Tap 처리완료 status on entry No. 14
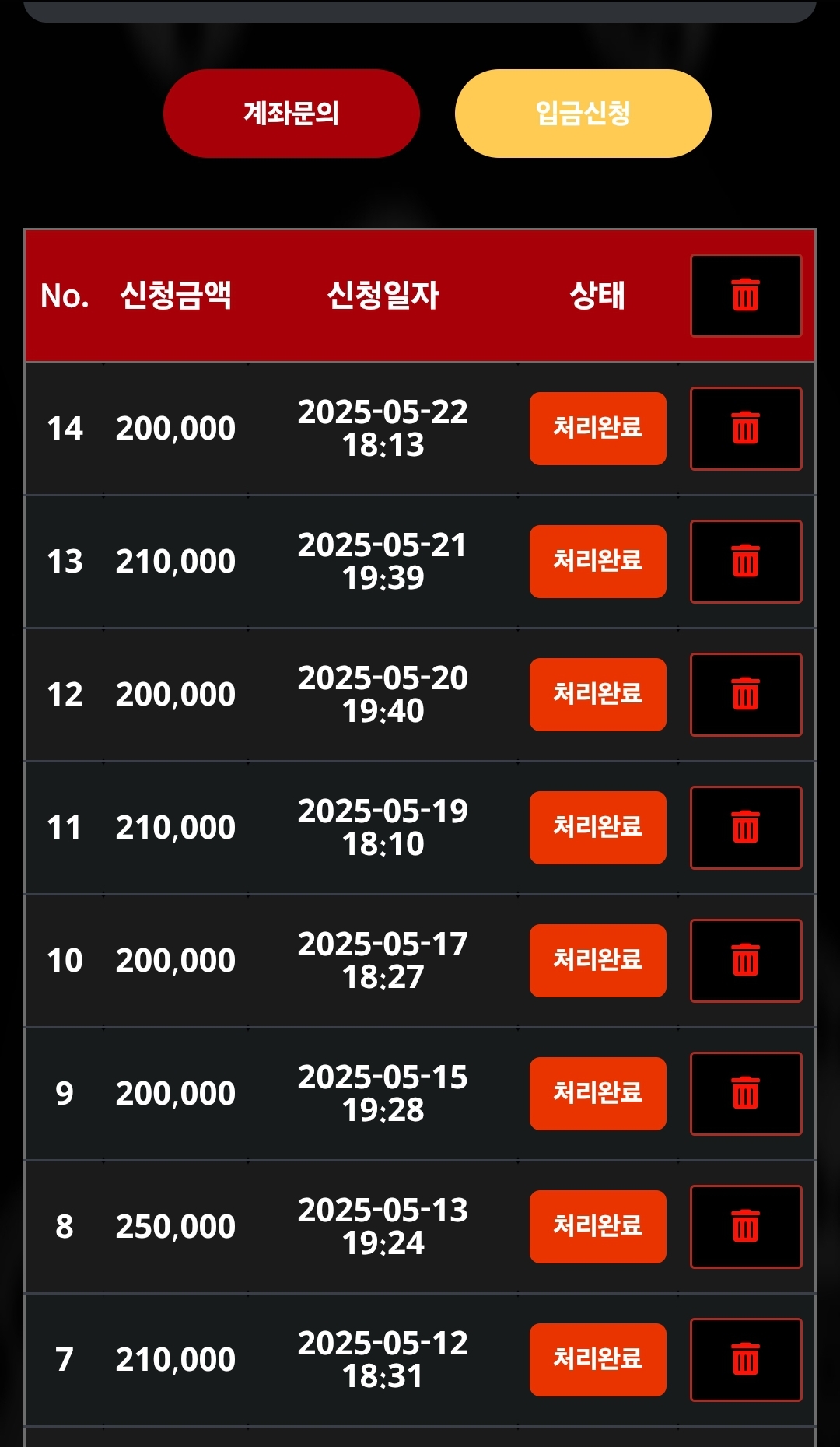The image size is (840, 1447). coord(598,429)
